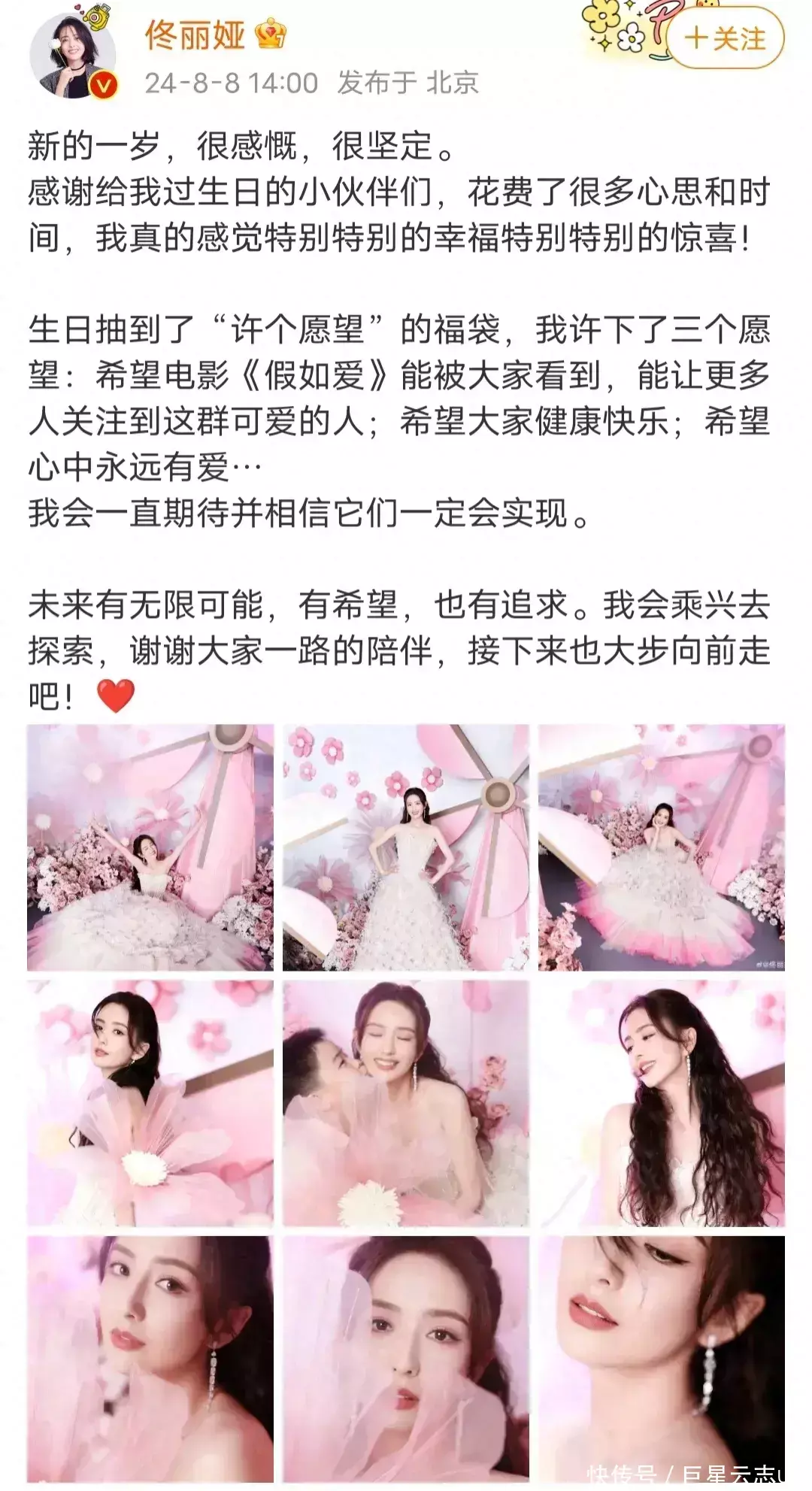Enlarge the photo with large pink flower

(x=150, y=1103)
